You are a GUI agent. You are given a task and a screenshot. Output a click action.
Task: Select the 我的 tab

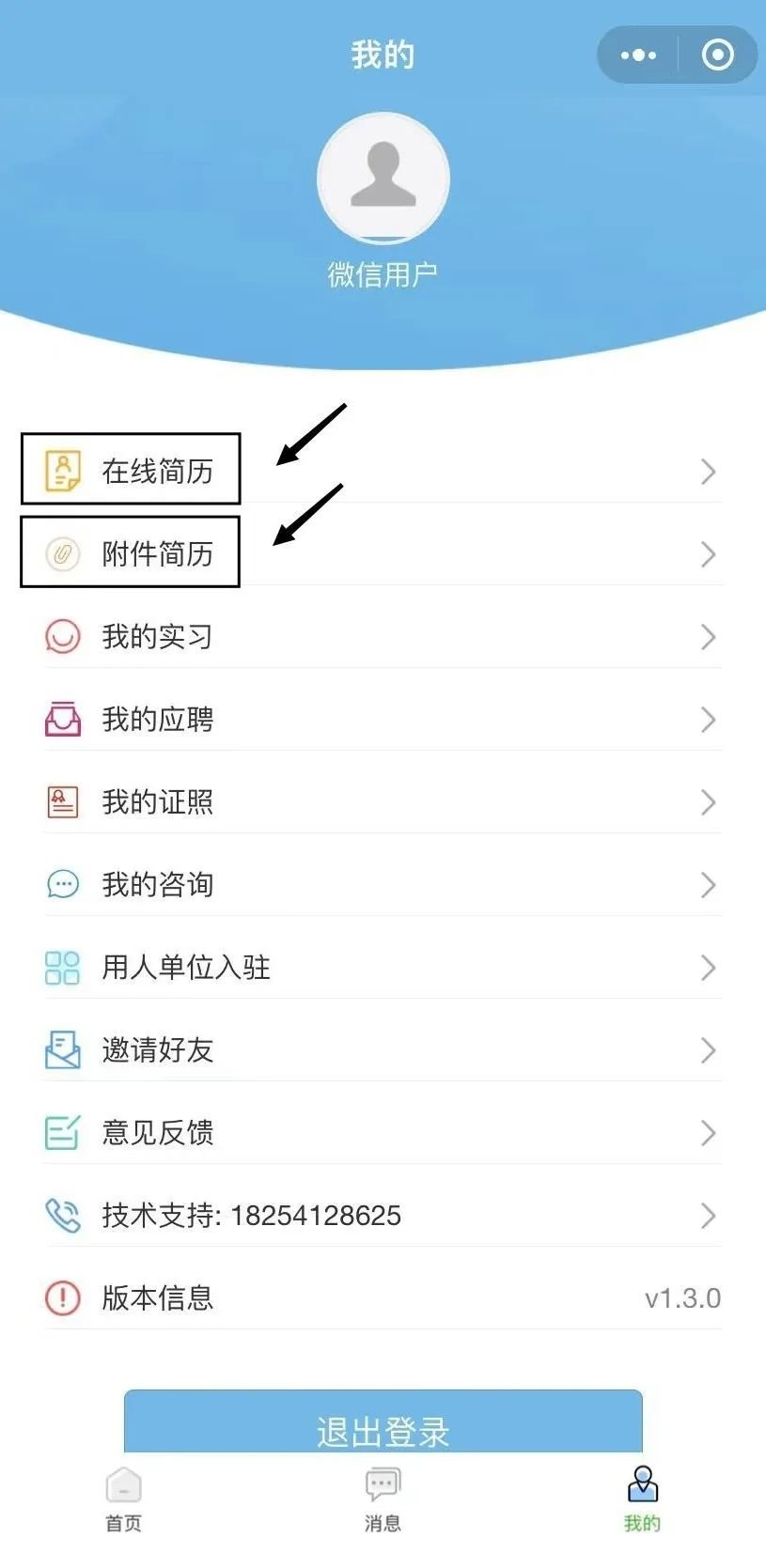[x=642, y=1499]
